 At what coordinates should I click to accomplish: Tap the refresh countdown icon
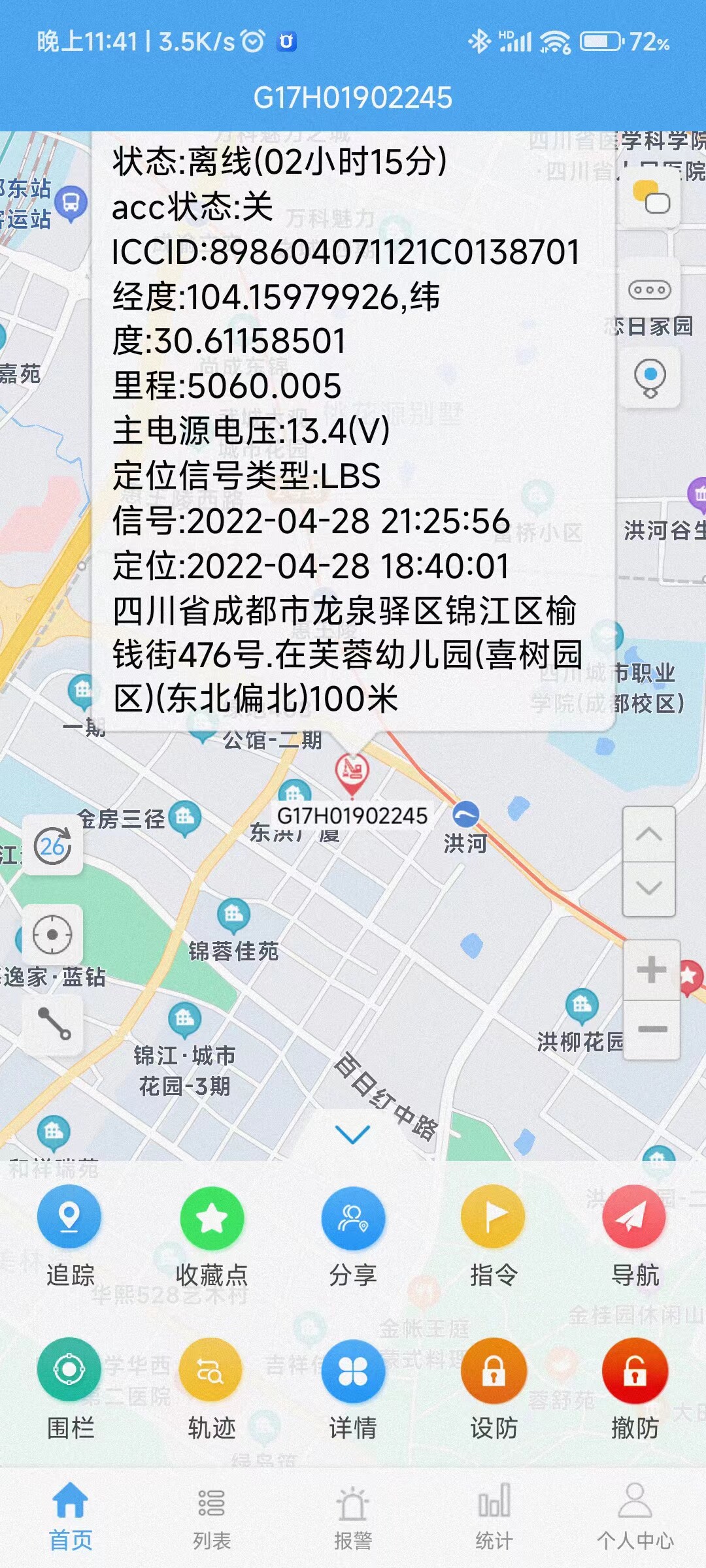point(52,845)
